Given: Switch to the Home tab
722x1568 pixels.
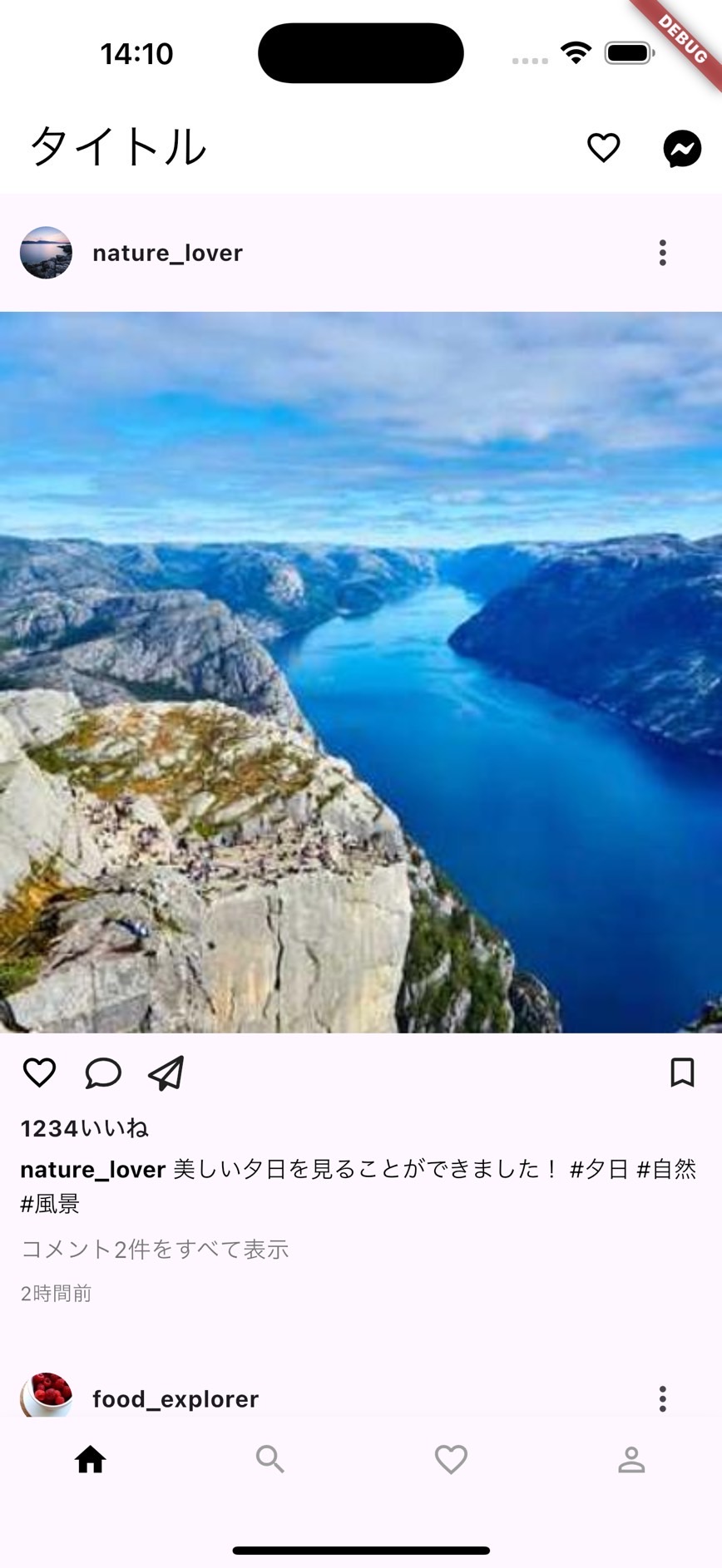Looking at the screenshot, I should point(90,1459).
